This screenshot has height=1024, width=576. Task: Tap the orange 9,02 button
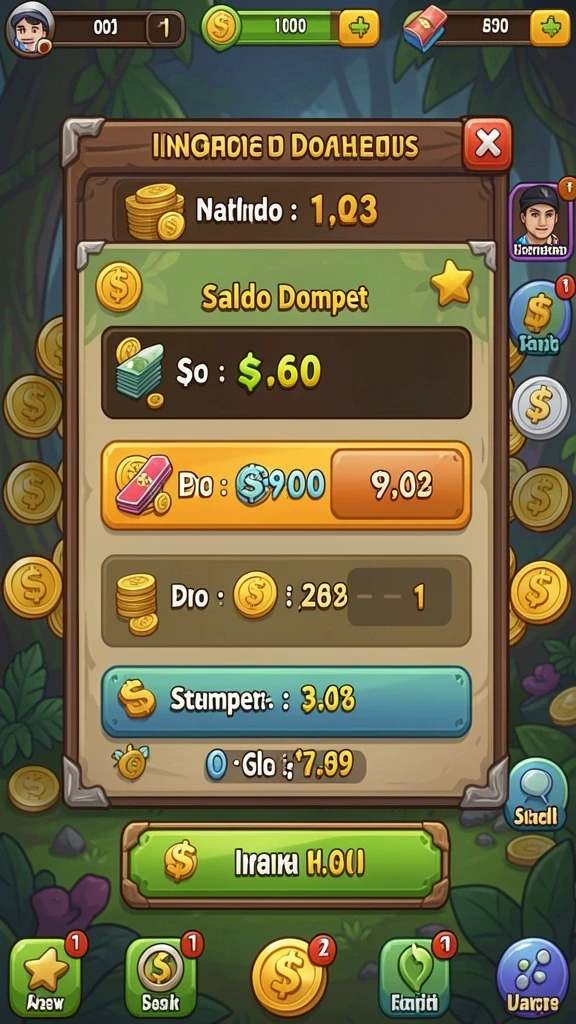pyautogui.click(x=400, y=485)
